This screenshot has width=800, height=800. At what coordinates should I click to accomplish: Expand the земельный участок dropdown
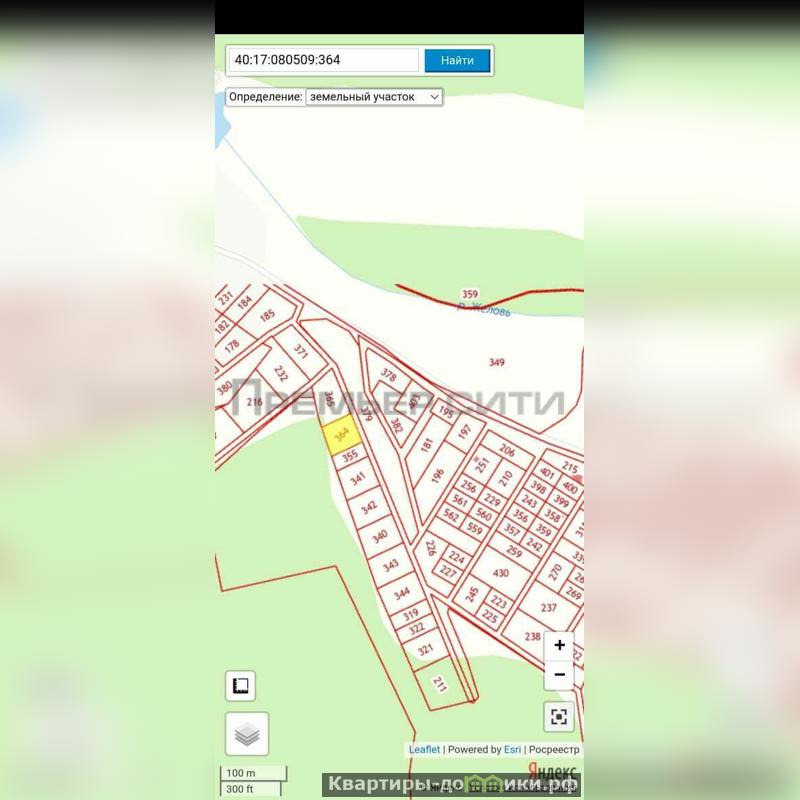[374, 97]
